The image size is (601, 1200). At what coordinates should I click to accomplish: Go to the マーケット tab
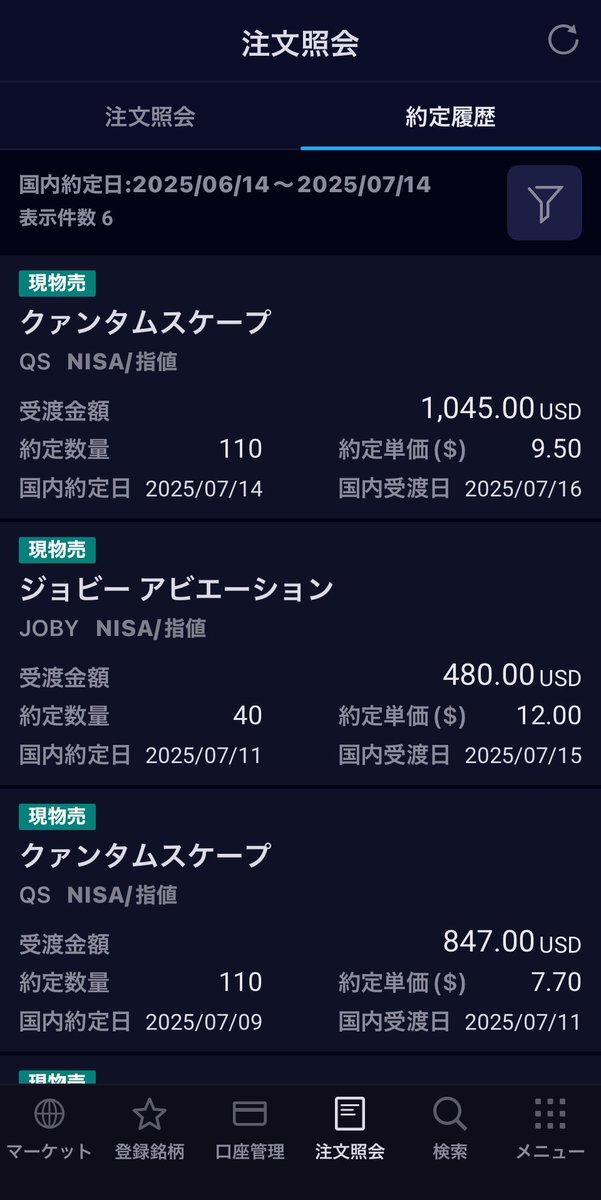click(x=49, y=1130)
